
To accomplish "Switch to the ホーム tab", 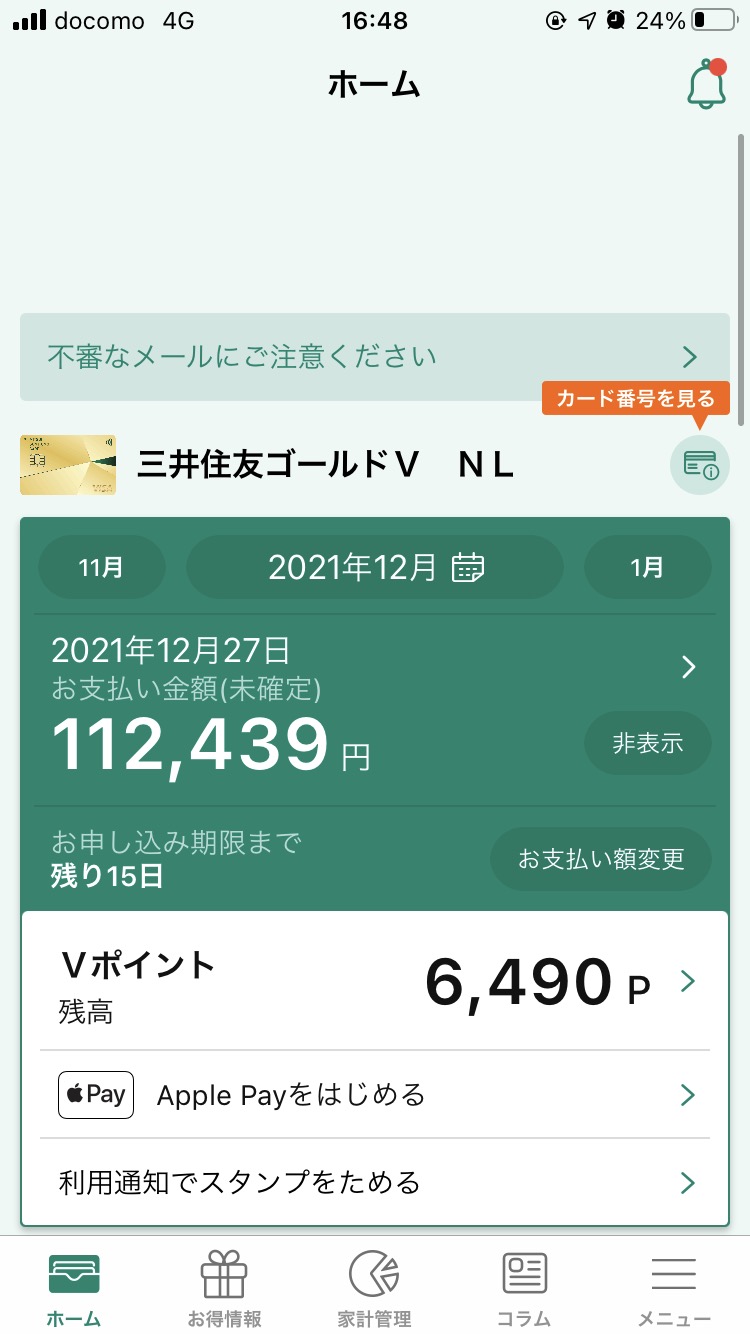I will 74,1288.
